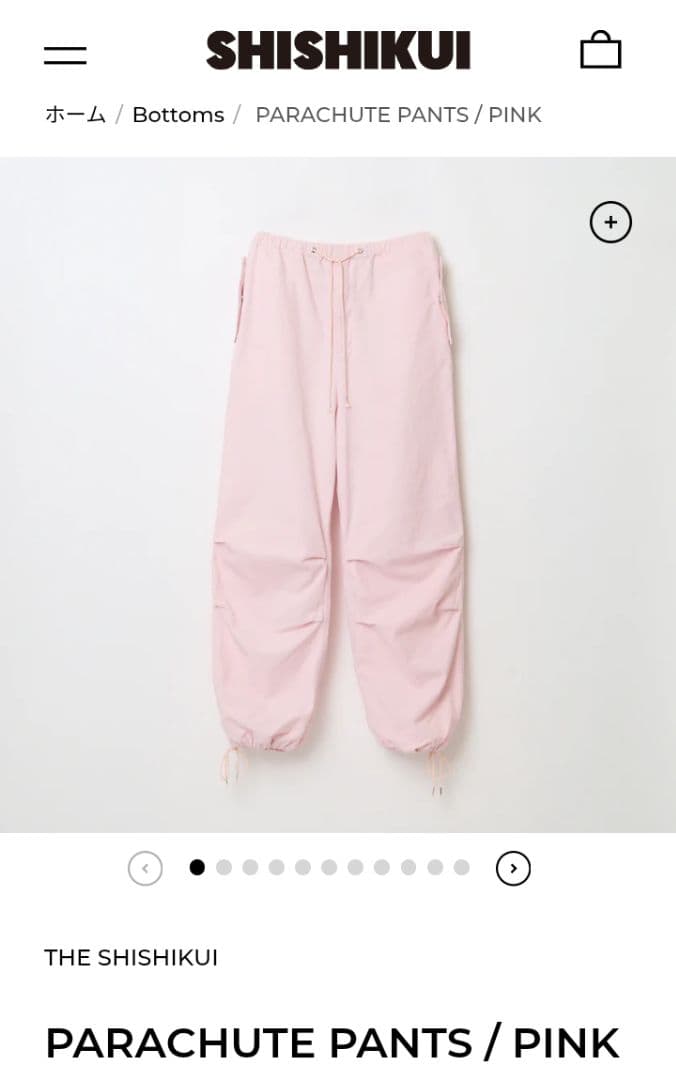Viewport: 676px width, 1080px height.
Task: Jump to the last image dot
Action: (461, 868)
